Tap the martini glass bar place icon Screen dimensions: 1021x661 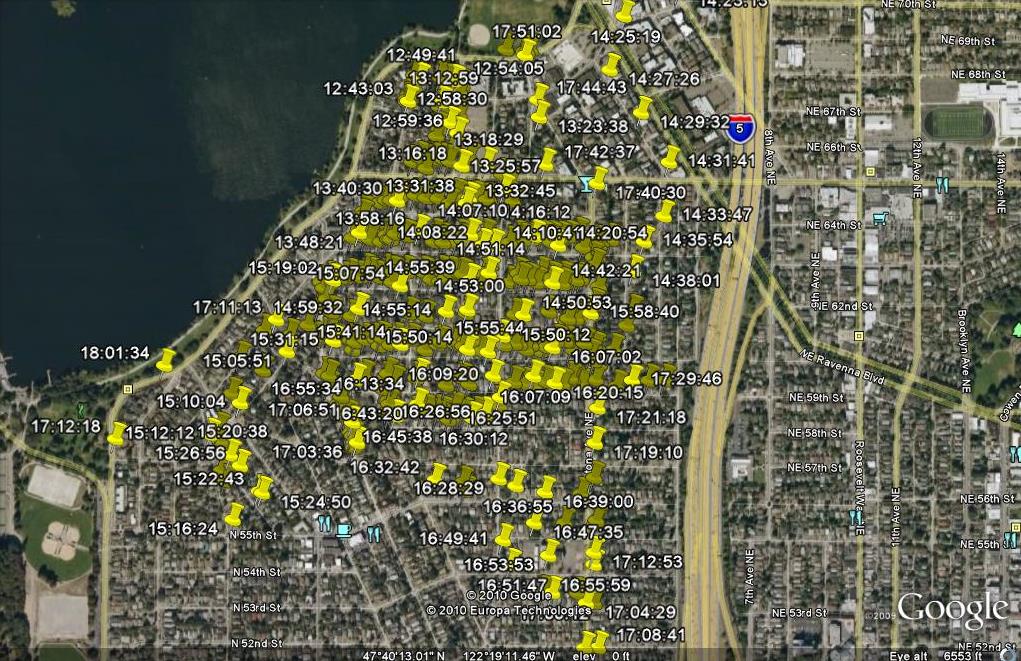[x=585, y=184]
